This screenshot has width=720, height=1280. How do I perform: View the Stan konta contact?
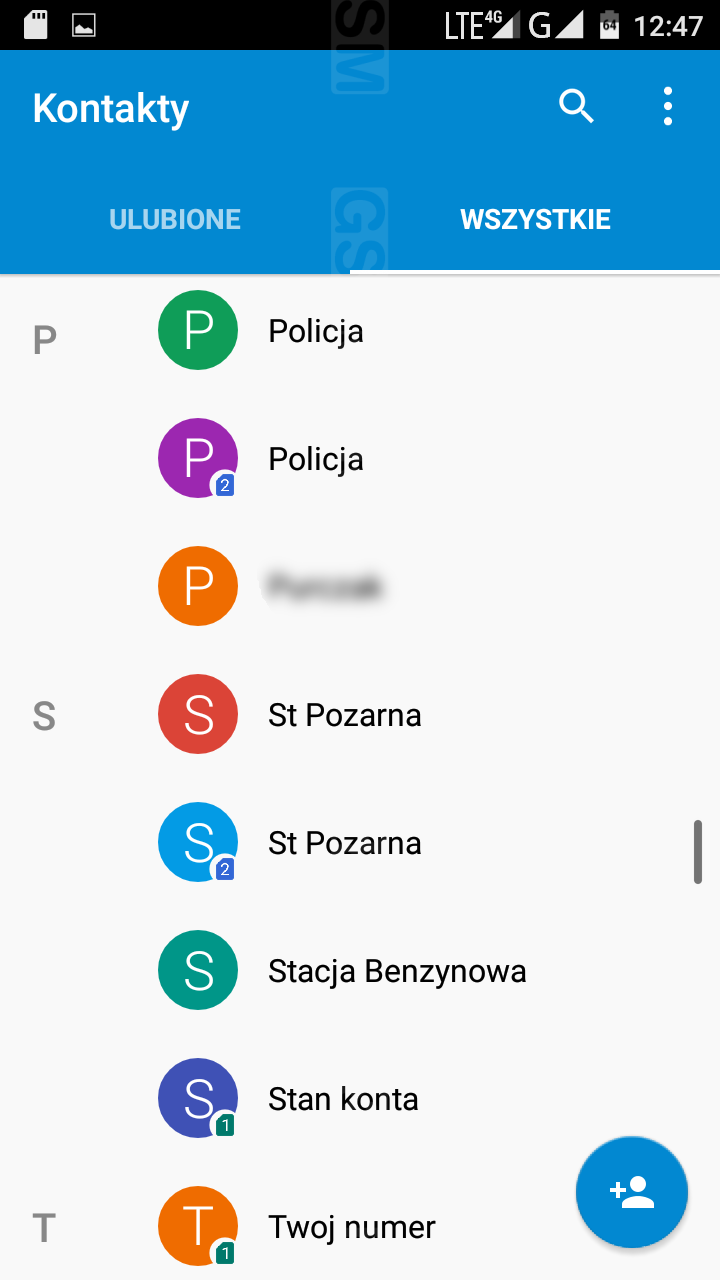pyautogui.click(x=343, y=1099)
